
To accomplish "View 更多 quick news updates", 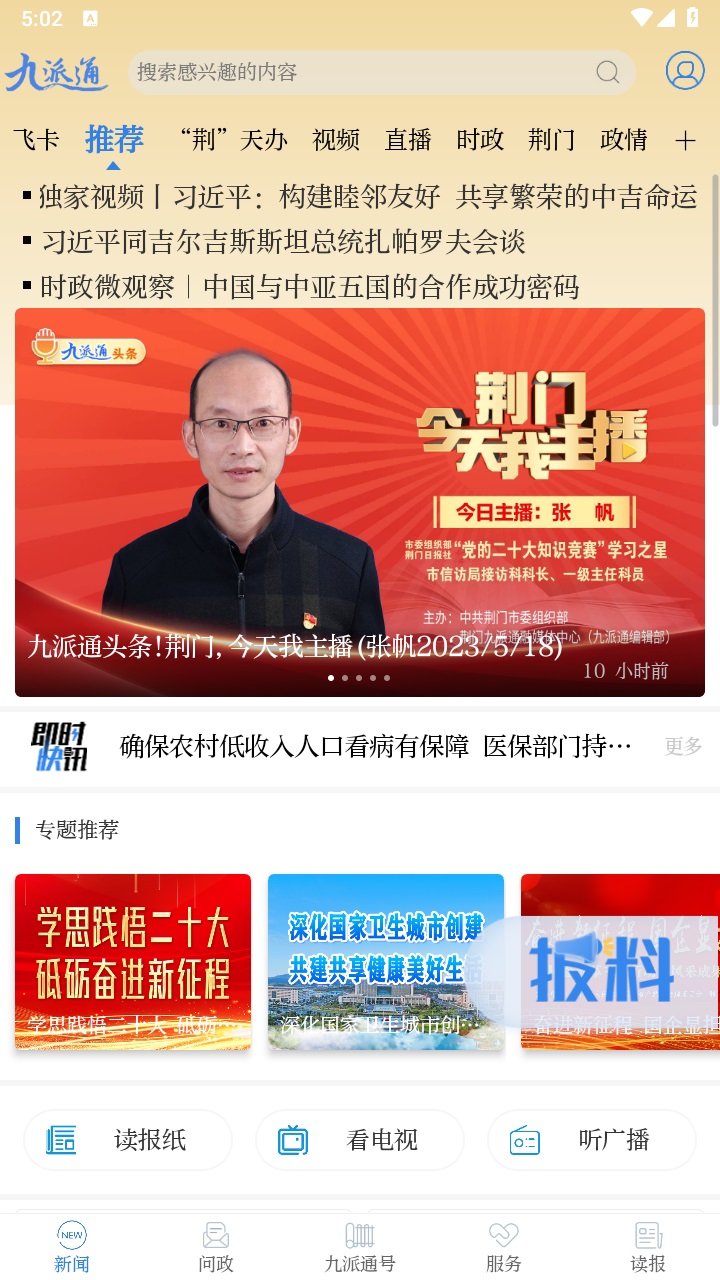I will click(x=684, y=746).
